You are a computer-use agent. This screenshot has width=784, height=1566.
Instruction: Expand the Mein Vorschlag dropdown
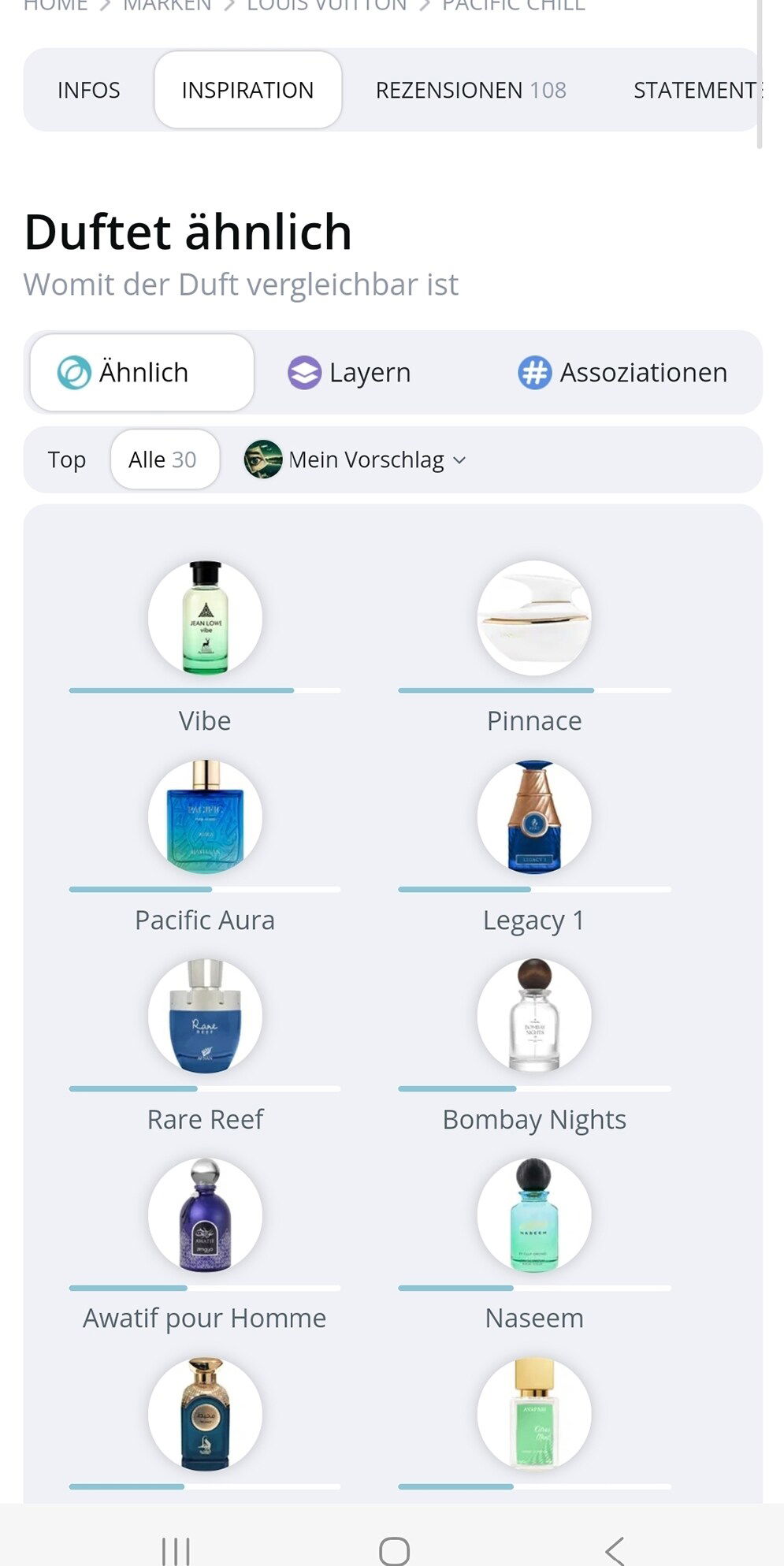tap(356, 459)
